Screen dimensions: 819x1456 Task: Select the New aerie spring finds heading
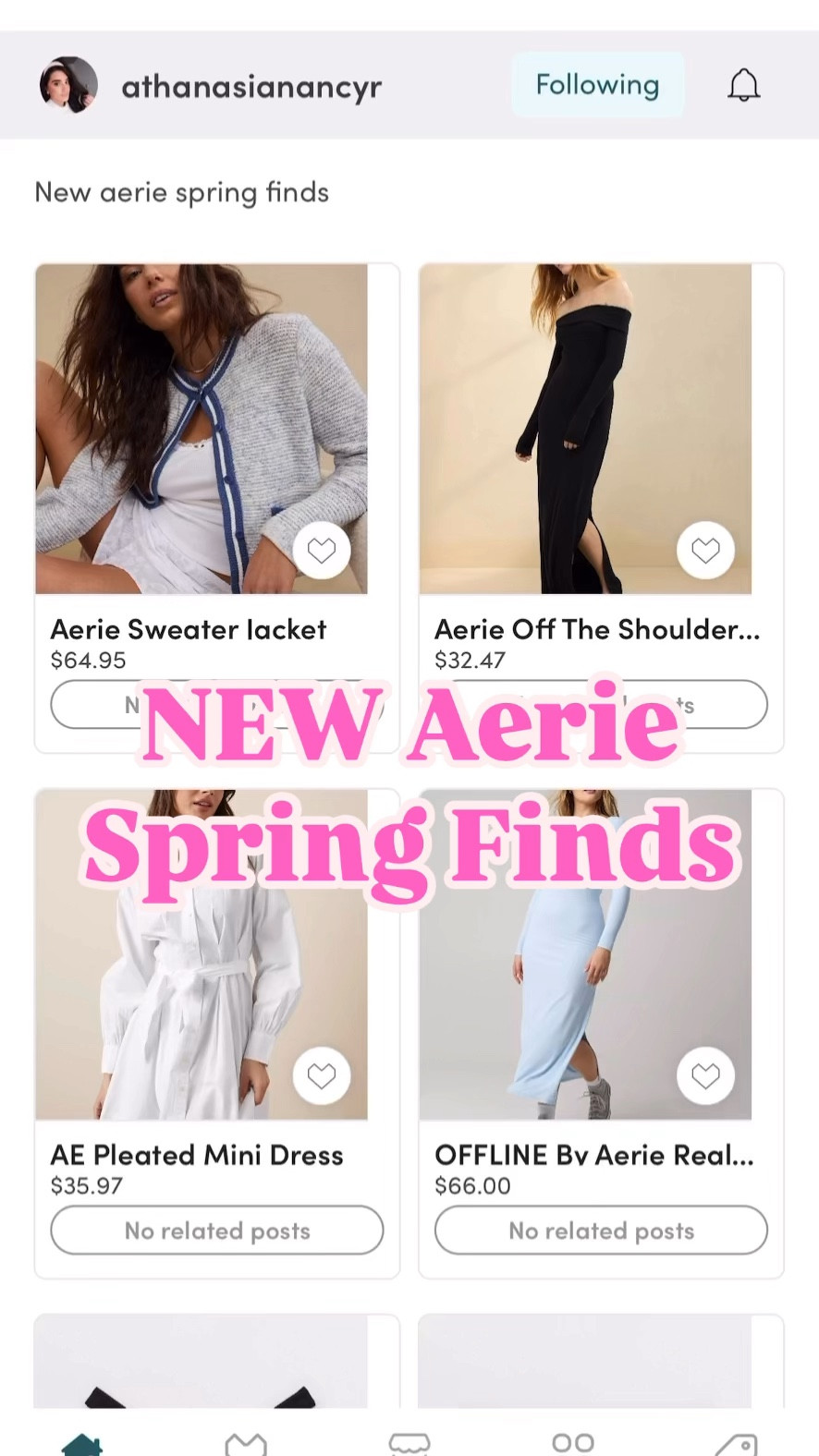pos(181,192)
